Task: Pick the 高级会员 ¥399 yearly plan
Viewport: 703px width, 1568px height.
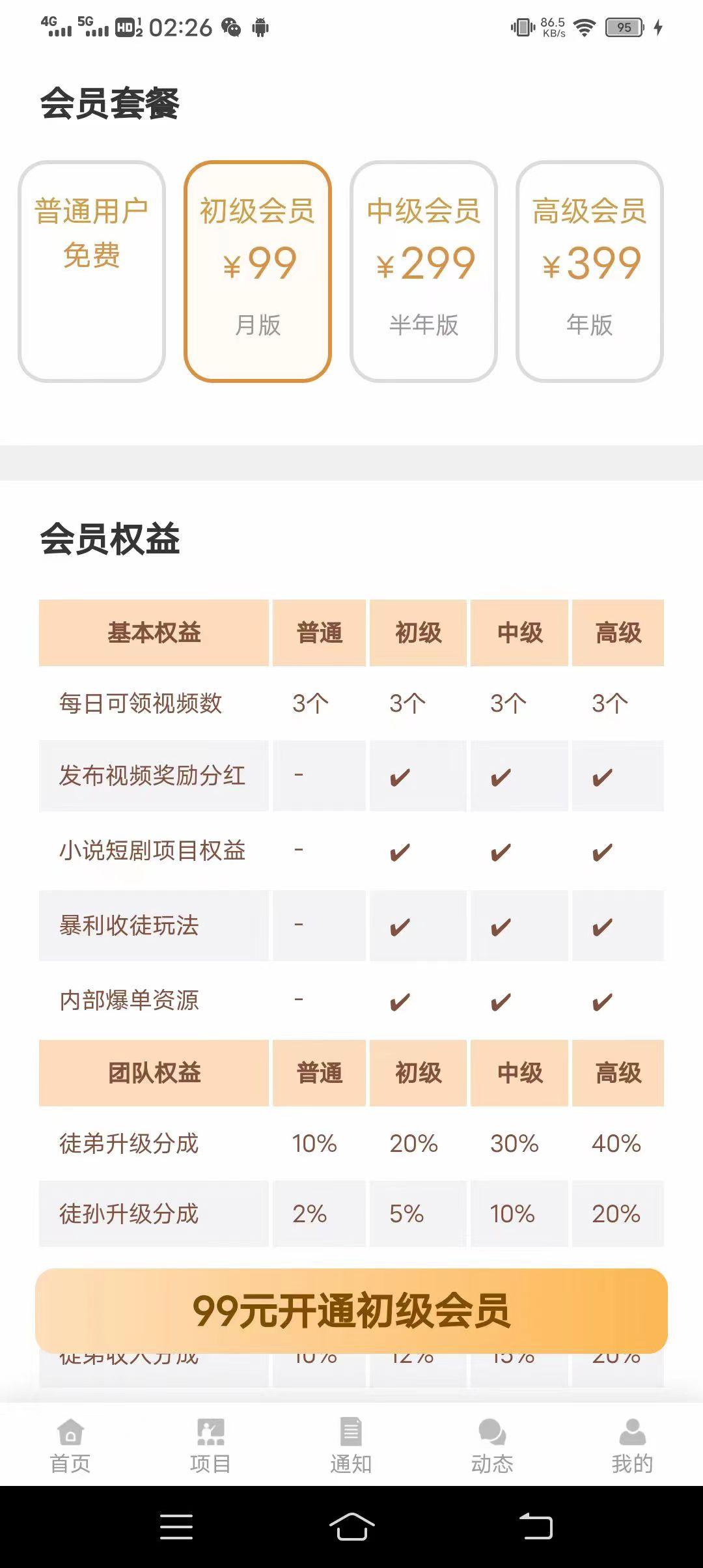Action: tap(590, 271)
